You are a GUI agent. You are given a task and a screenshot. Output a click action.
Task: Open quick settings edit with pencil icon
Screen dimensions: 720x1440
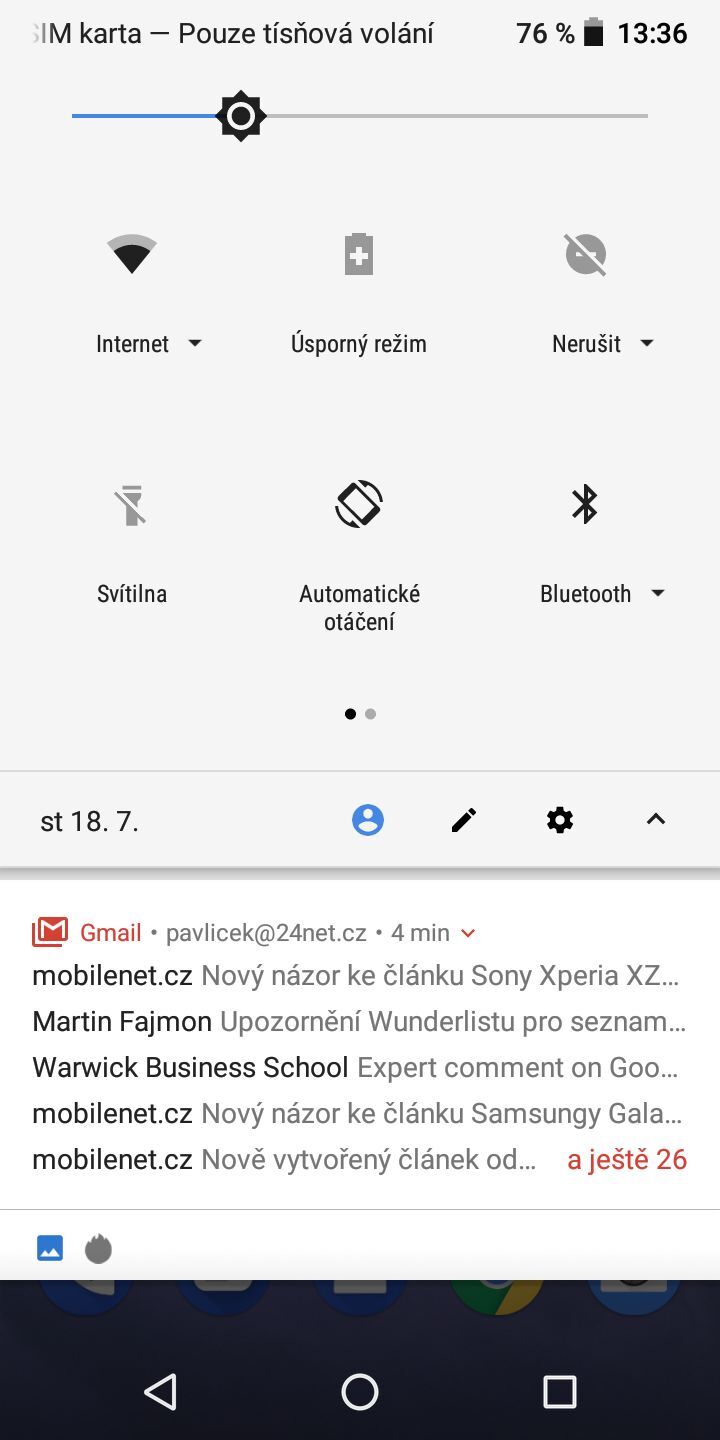(463, 819)
